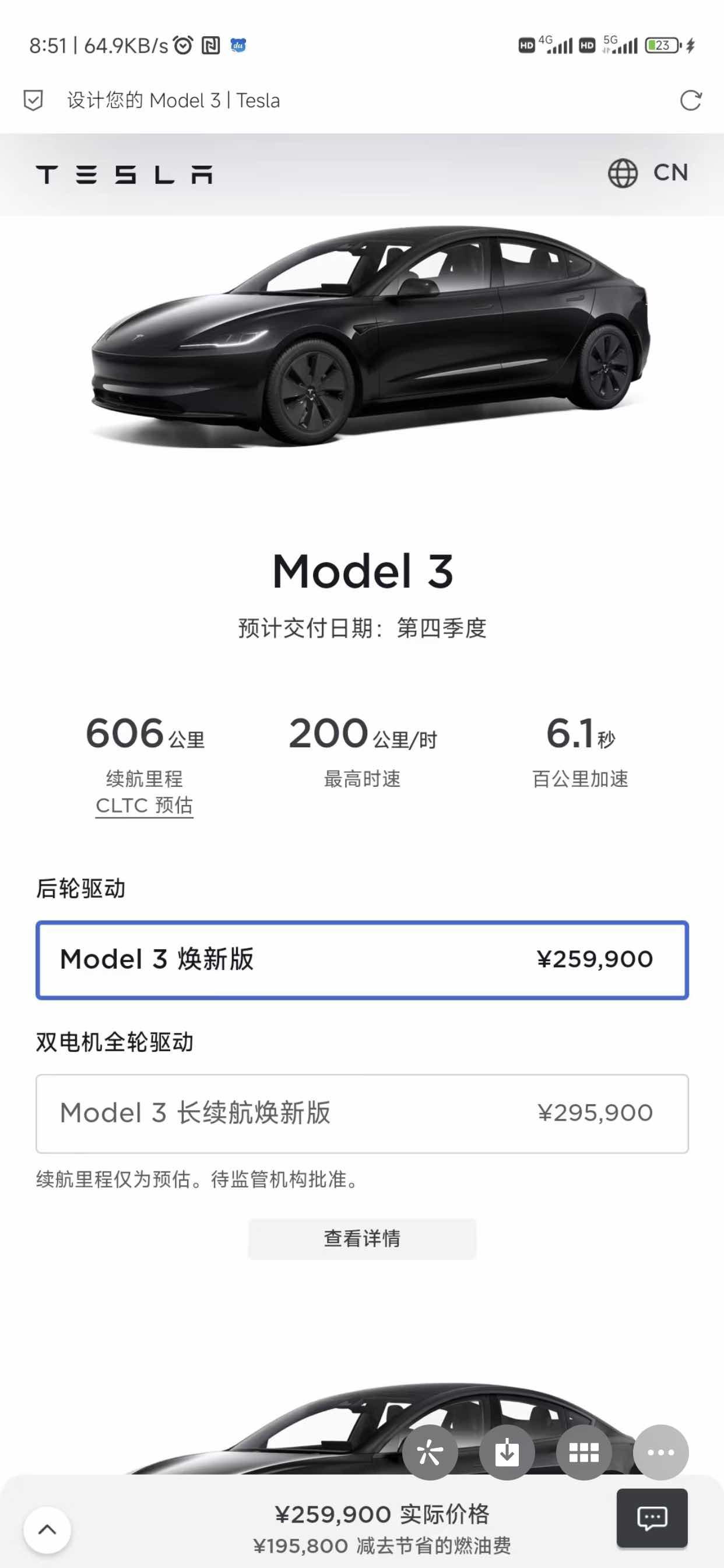724x1568 pixels.
Task: Expand the price summary with up chevron
Action: point(47,1529)
